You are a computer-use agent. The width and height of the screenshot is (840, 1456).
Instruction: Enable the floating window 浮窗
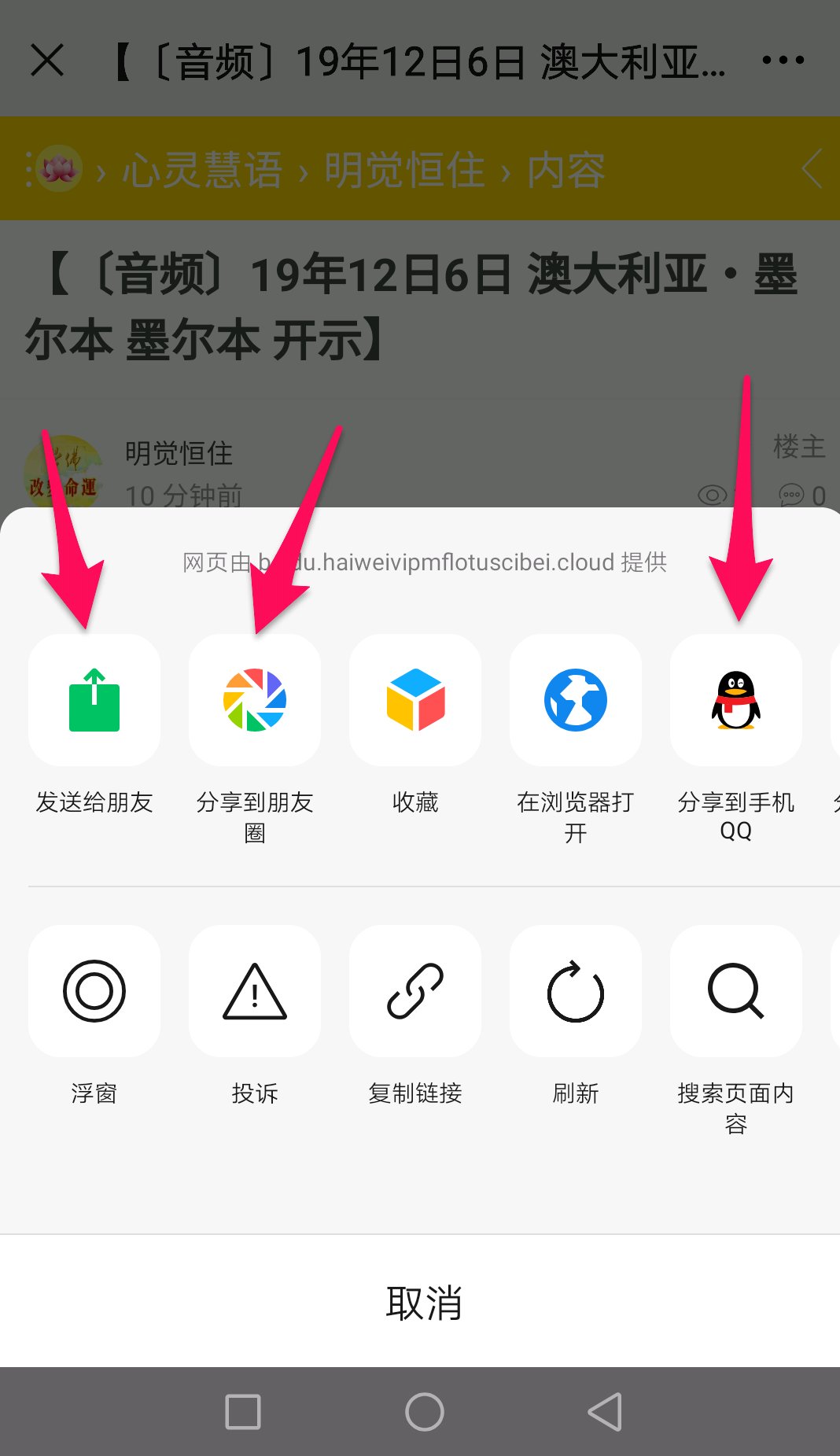[x=94, y=991]
